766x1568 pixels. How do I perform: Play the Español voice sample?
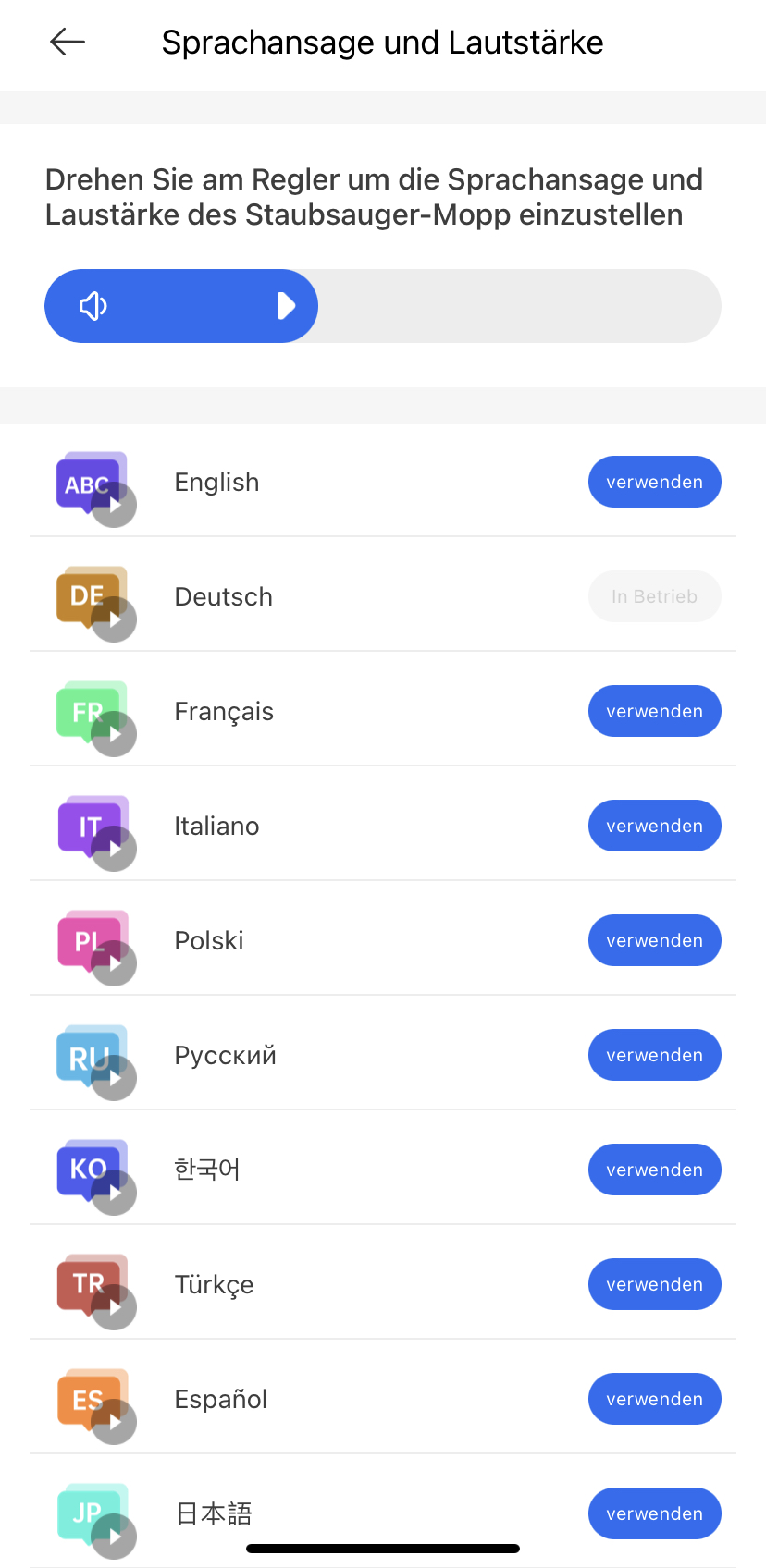(115, 1423)
